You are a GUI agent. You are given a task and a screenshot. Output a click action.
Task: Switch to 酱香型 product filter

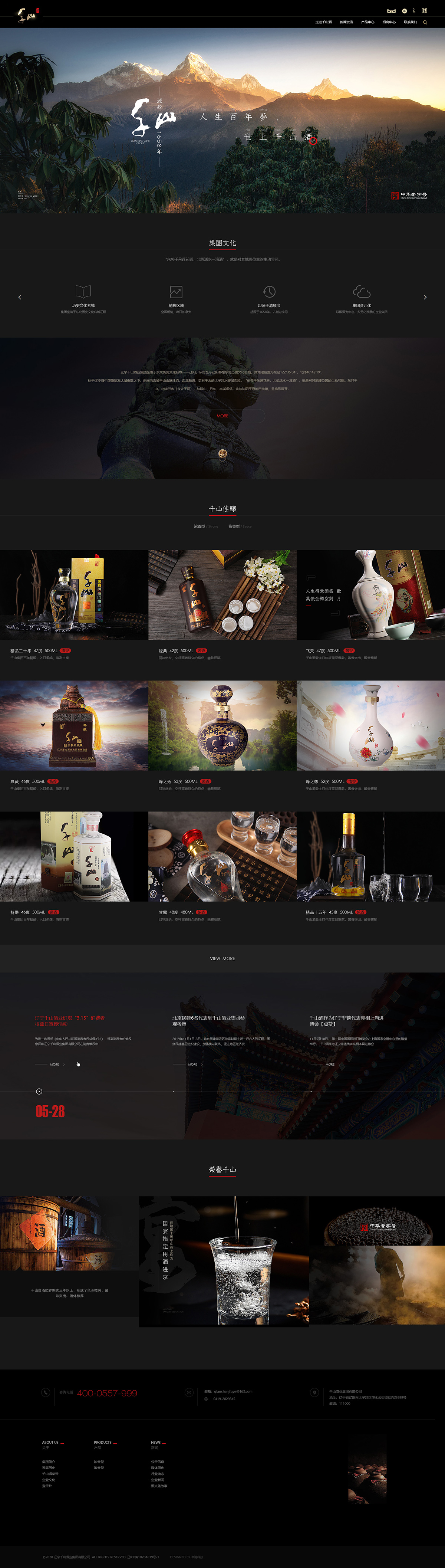pos(234,526)
